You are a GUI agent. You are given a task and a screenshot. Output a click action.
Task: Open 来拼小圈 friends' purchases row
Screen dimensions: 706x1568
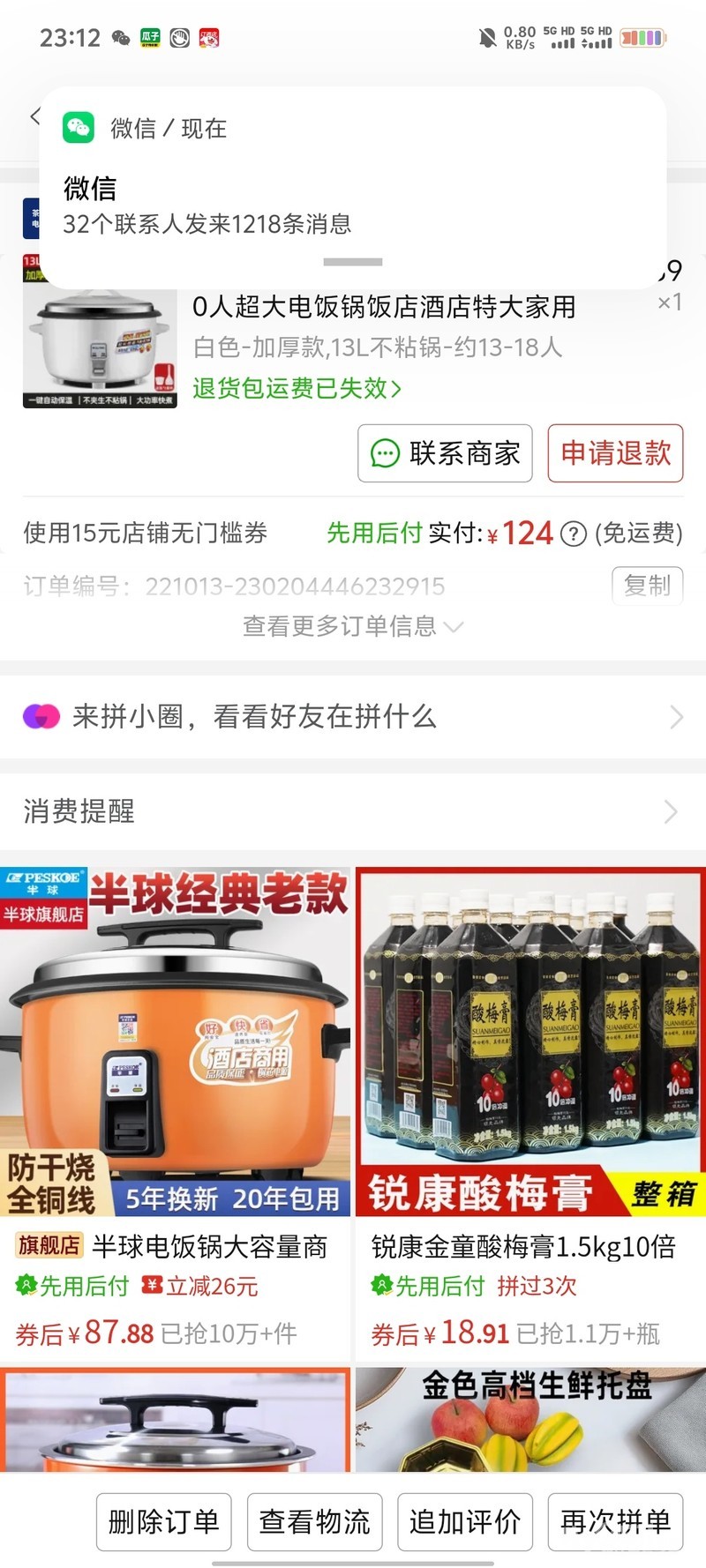pos(353,716)
